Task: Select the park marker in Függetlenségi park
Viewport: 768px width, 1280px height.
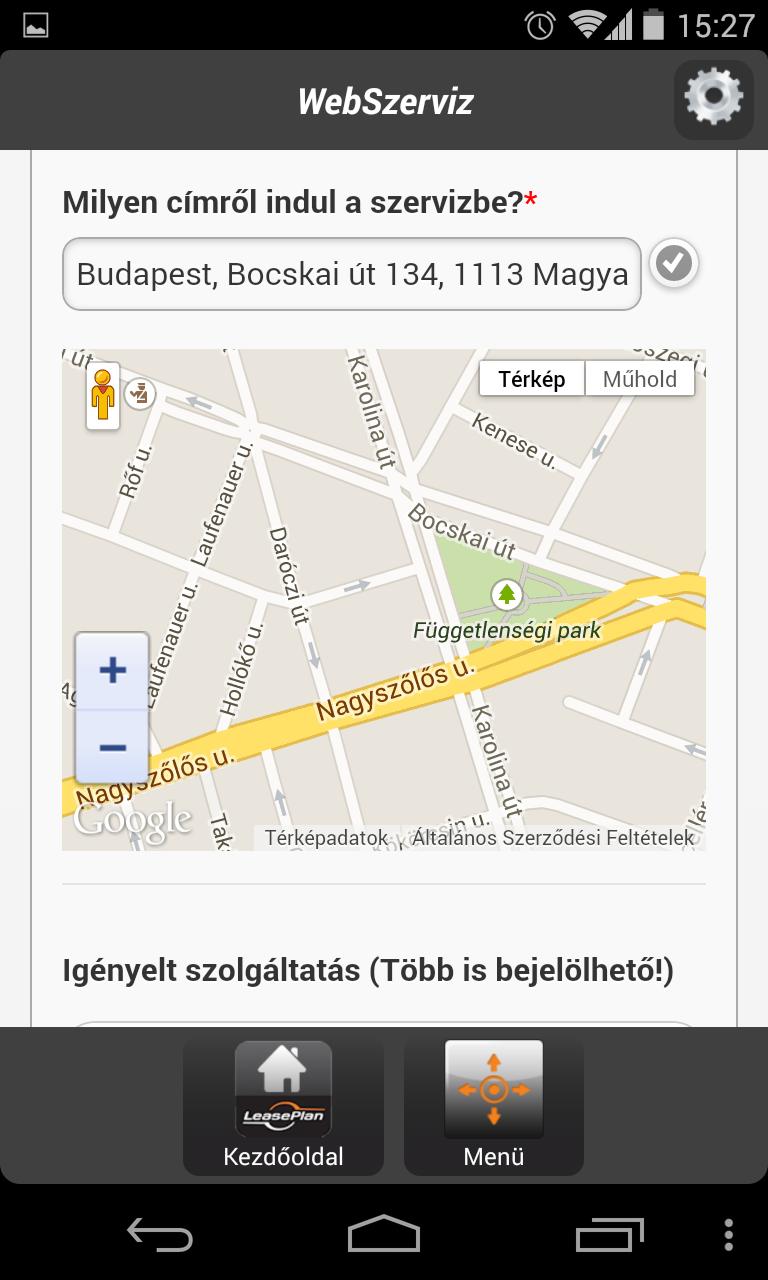Action: (508, 593)
